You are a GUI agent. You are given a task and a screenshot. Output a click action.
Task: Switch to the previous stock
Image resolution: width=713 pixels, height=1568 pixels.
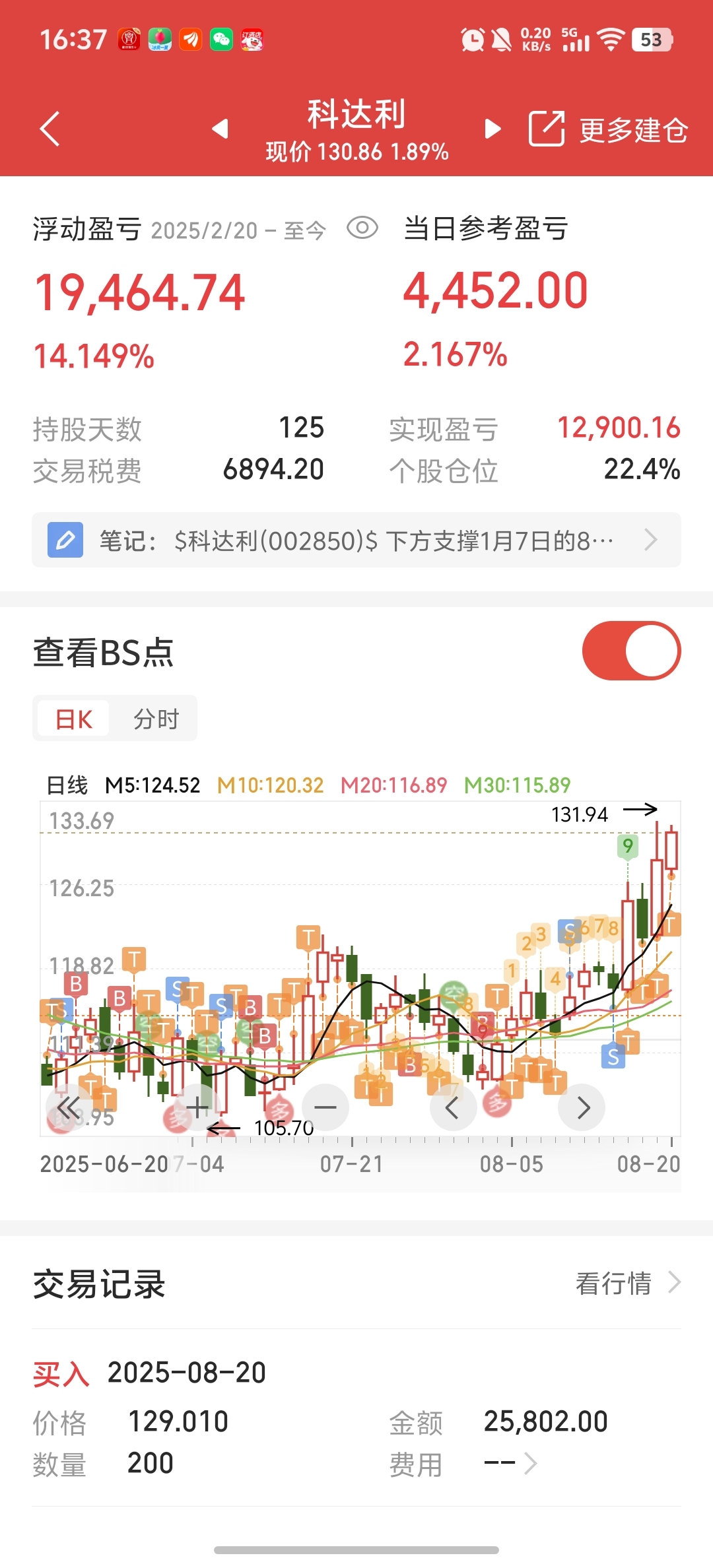point(221,129)
